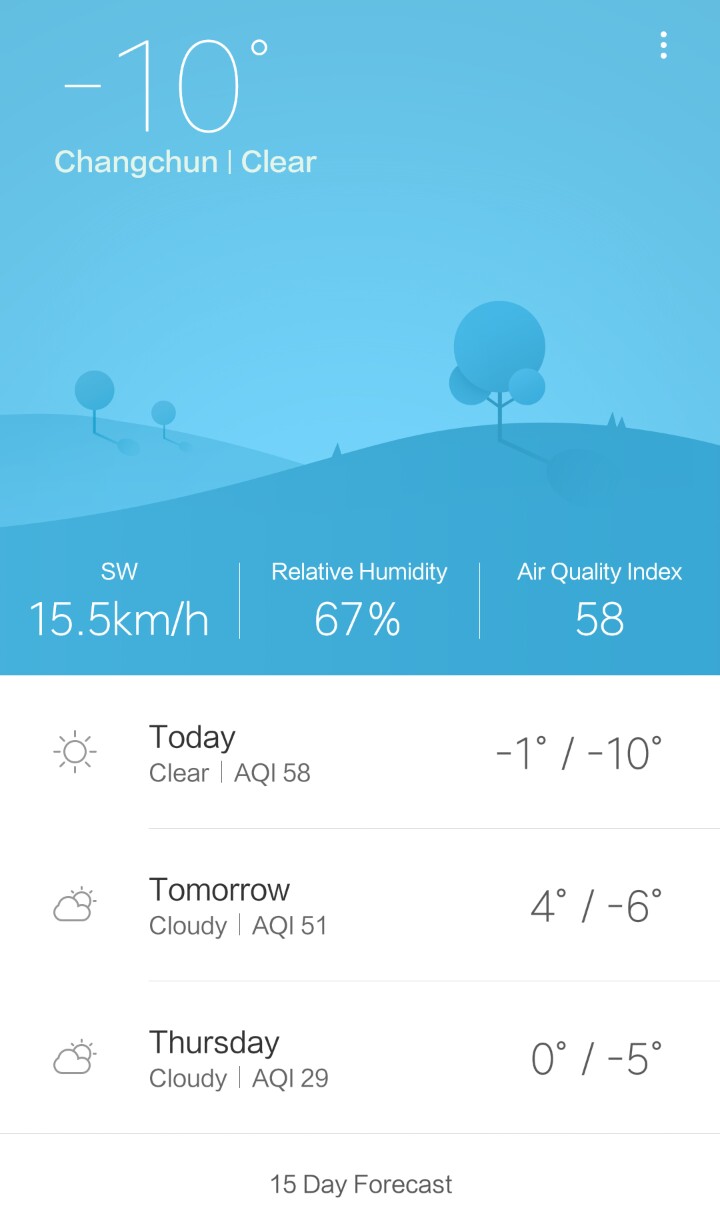Open the three-dot overflow menu
This screenshot has width=720, height=1228.
pos(663,45)
